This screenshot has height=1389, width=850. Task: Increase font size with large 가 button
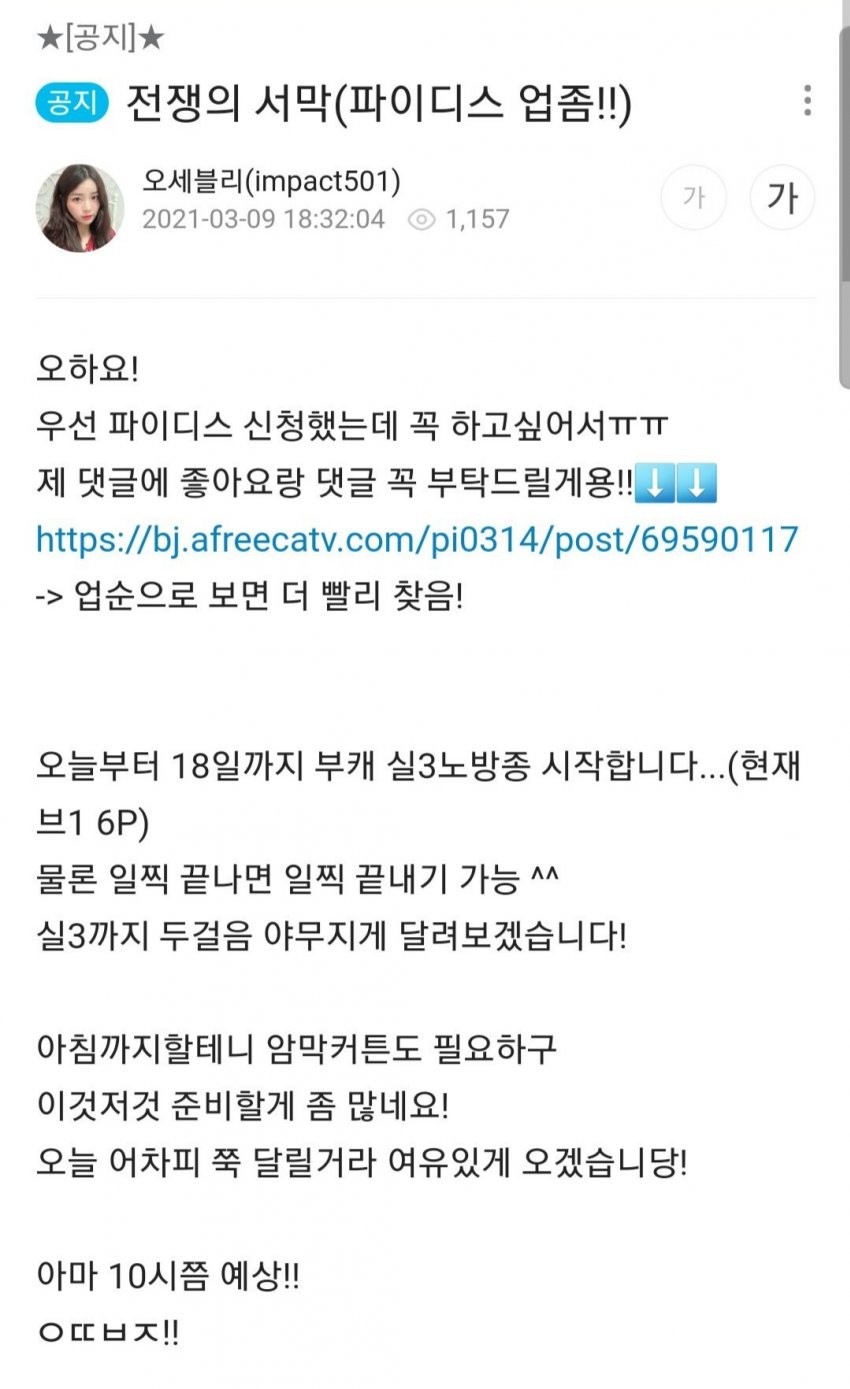(x=782, y=197)
